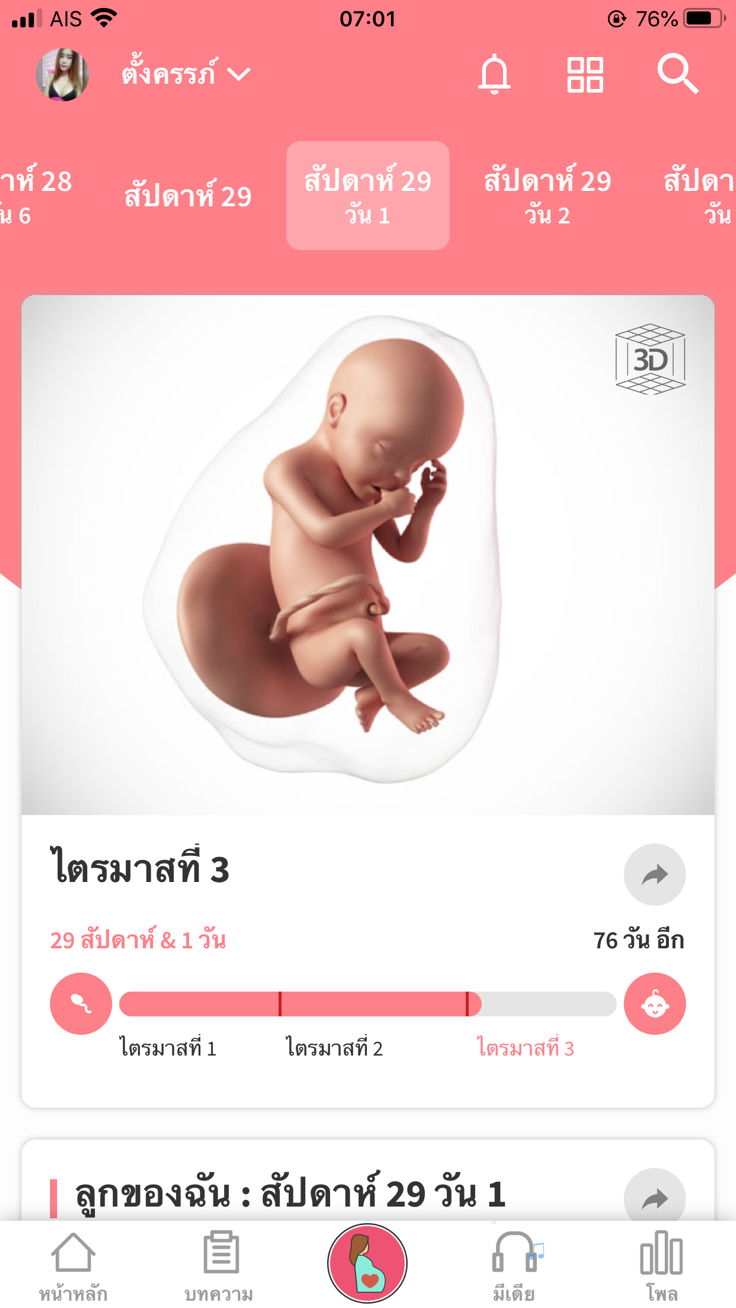Screen dimensions: 736x1308
Task: Switch to the มีเดีย media tab
Action: tap(515, 1266)
